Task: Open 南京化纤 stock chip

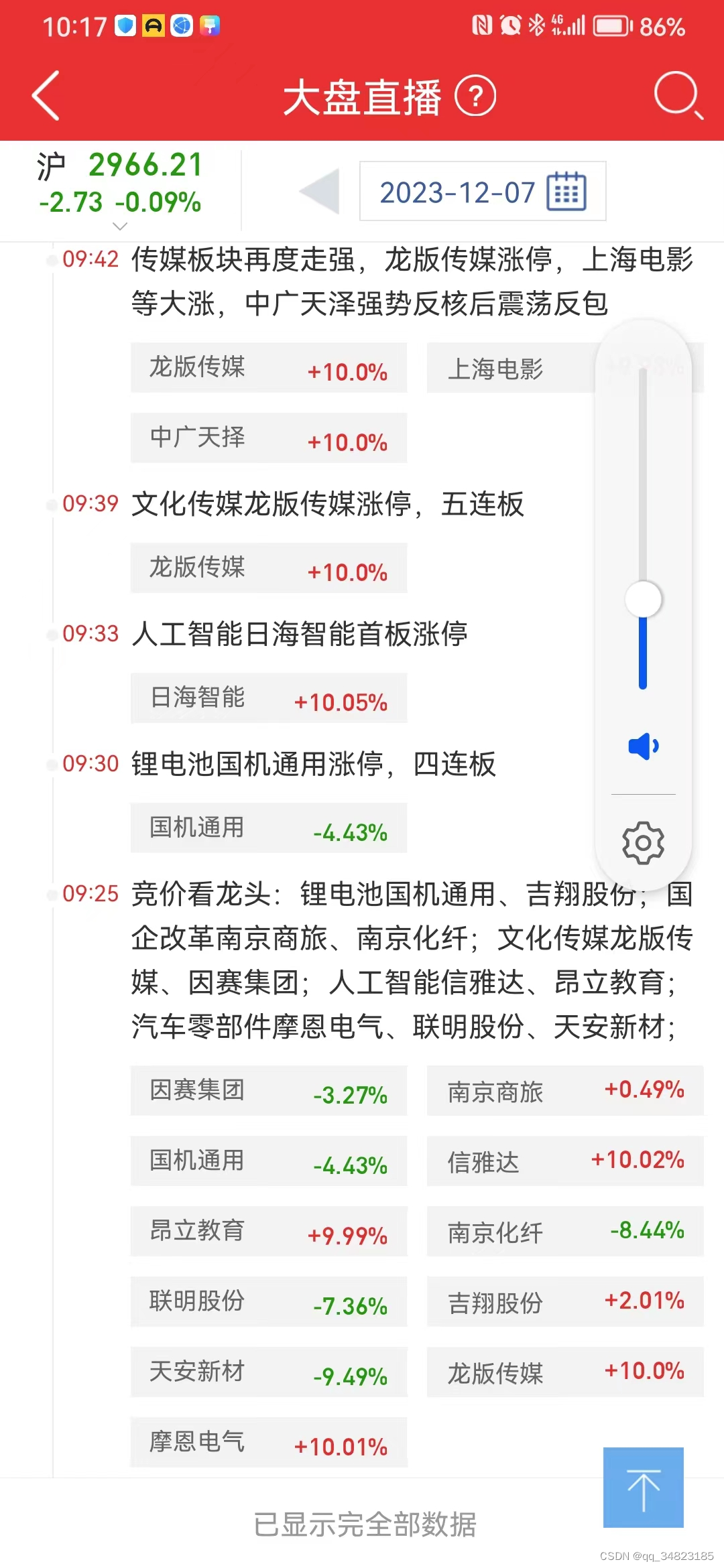Action: click(x=565, y=1232)
